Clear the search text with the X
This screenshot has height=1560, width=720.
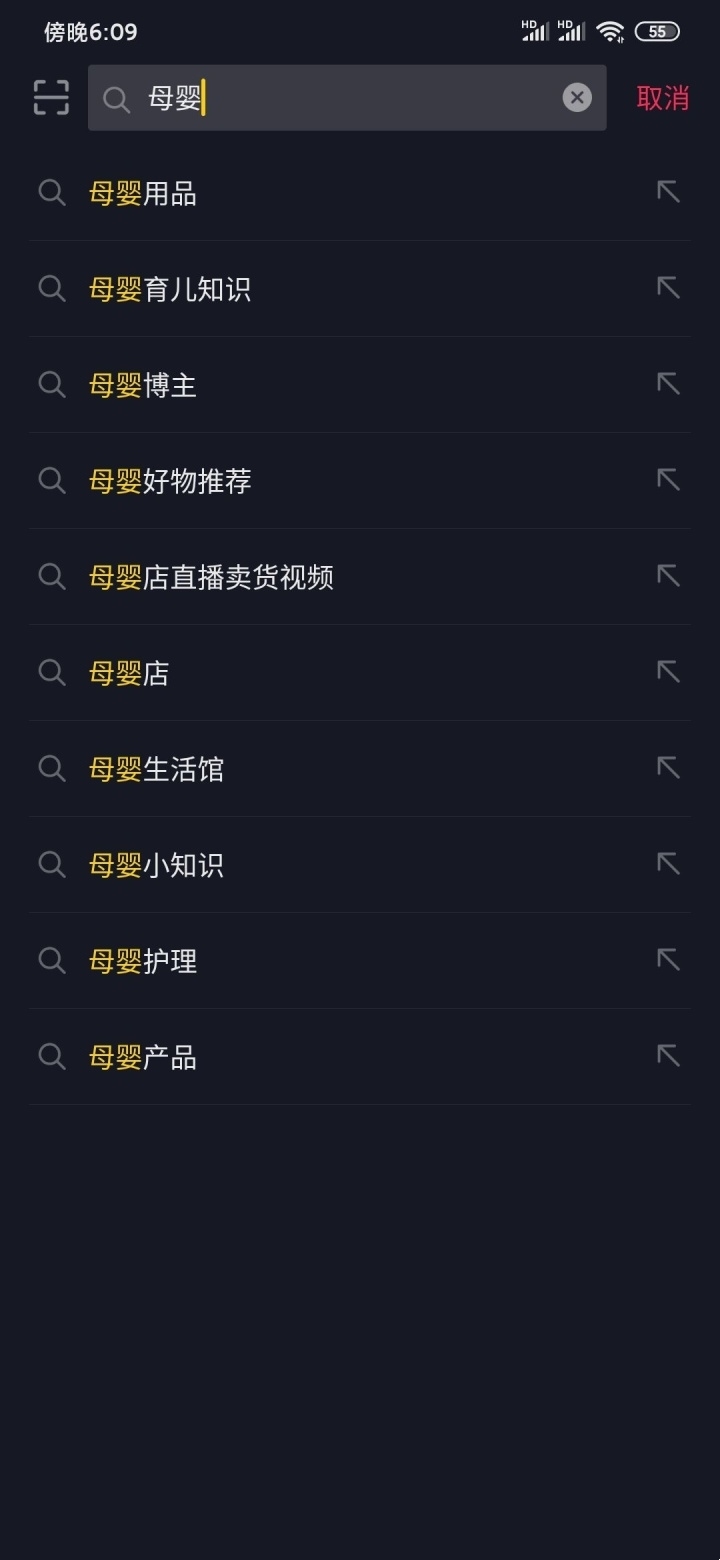pos(577,97)
